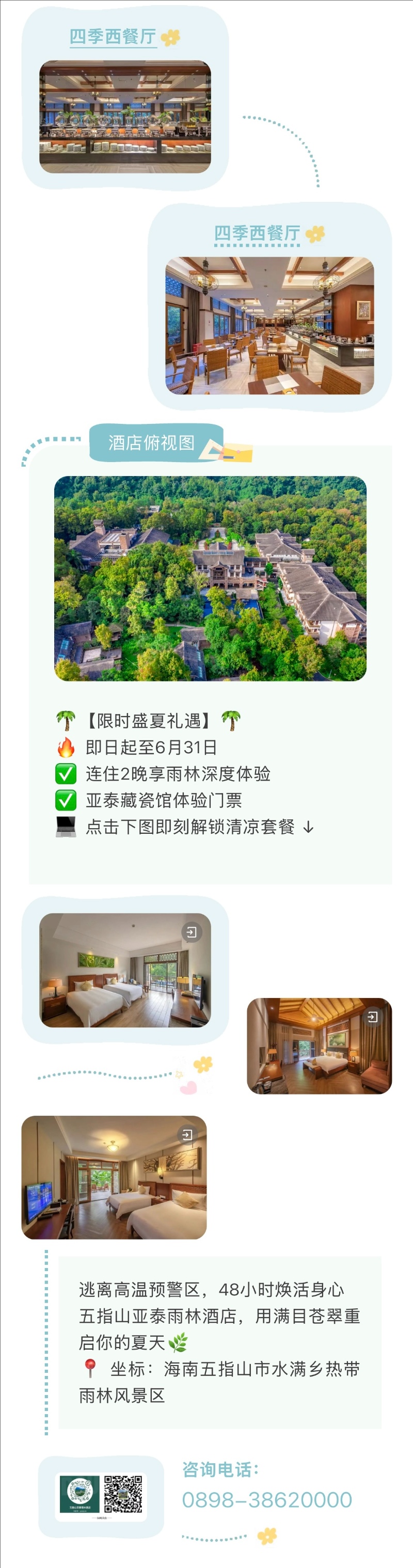Open the room photo with the wooden vaulted ceiling
The height and width of the screenshot is (1568, 413).
click(x=319, y=1046)
